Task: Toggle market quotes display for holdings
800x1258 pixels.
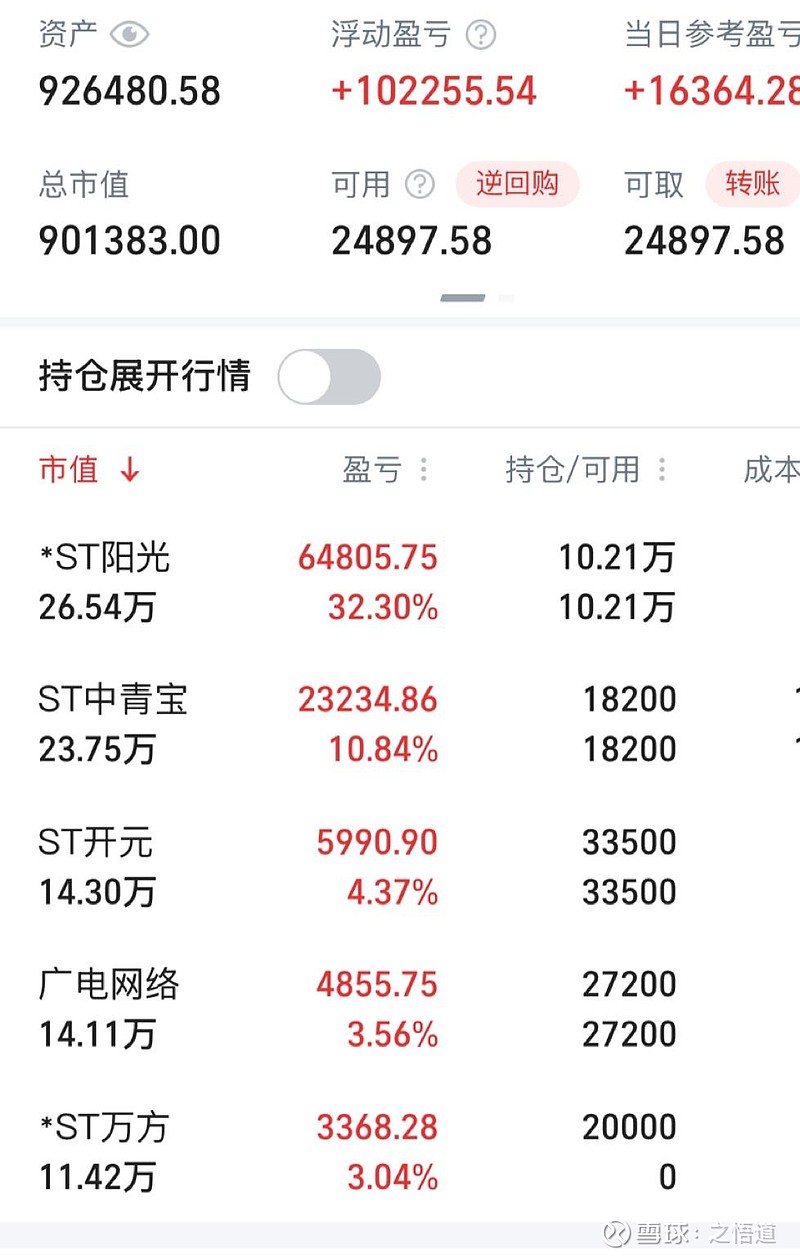Action: (330, 376)
